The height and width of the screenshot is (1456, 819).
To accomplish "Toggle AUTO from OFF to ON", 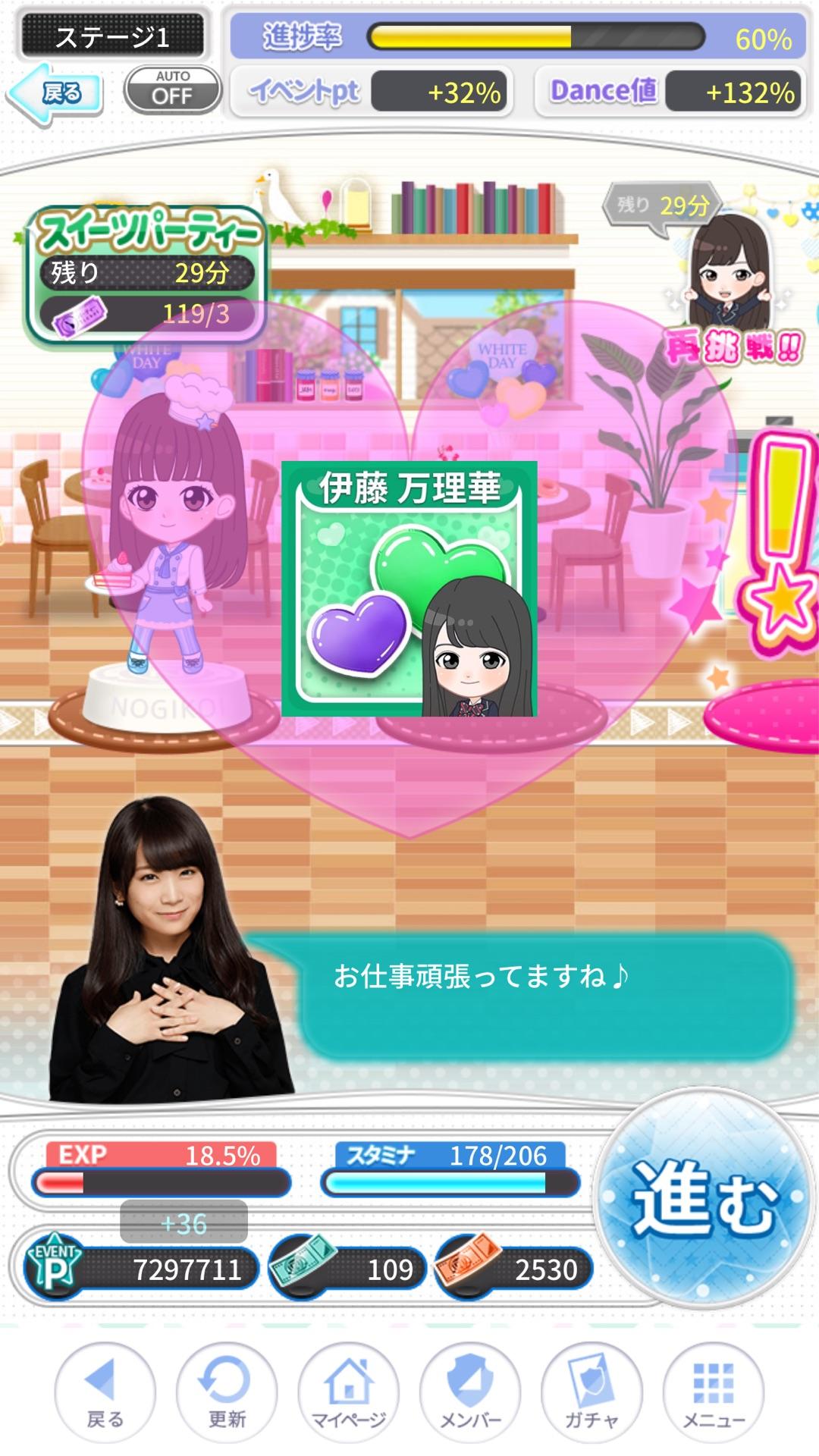I will pos(171,91).
